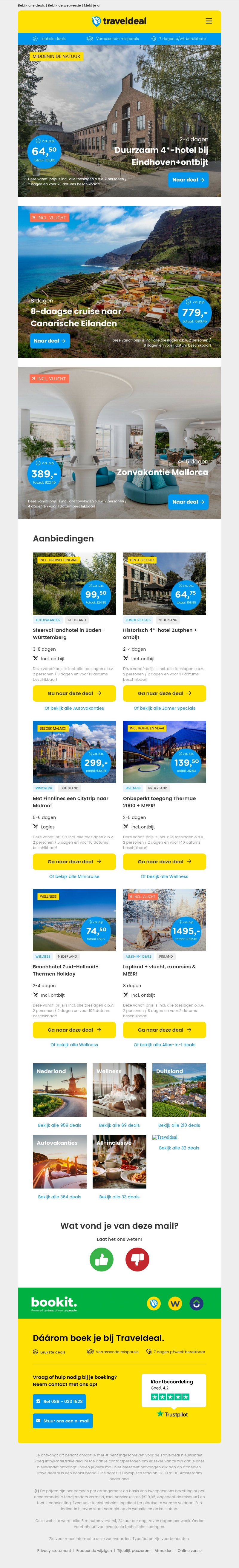Tap 'Stuur ons een e-mail' button
The image size is (239, 1568).
63,1421
